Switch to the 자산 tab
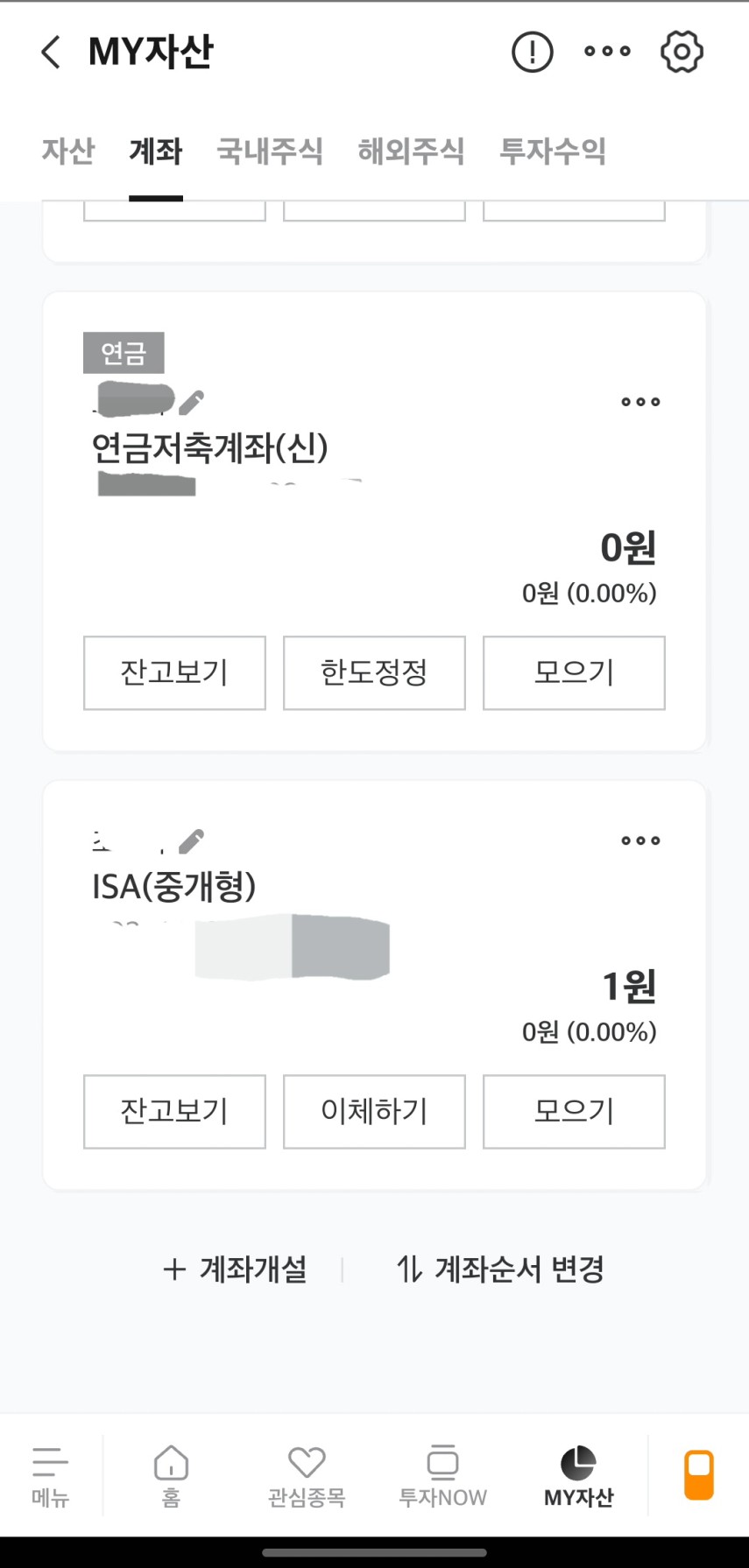The image size is (749, 1568). click(x=67, y=151)
